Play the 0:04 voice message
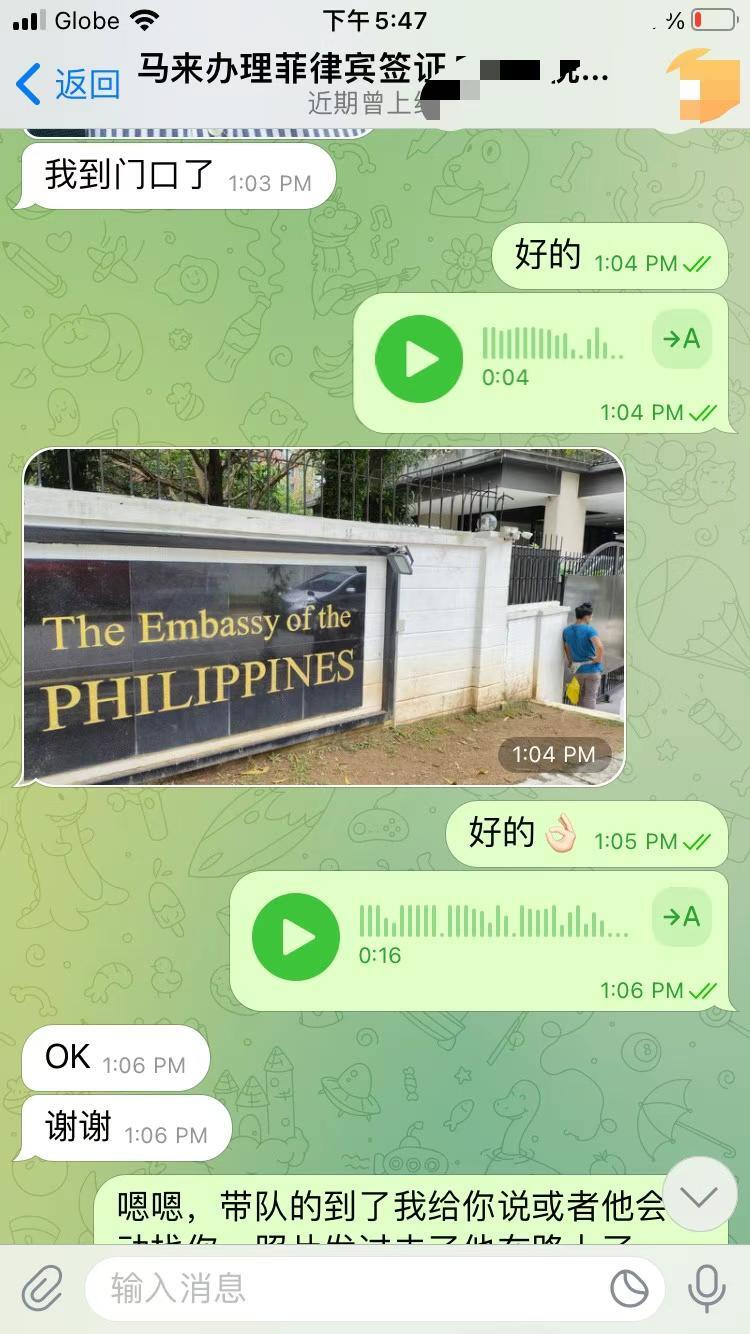Image resolution: width=750 pixels, height=1334 pixels. [x=419, y=360]
